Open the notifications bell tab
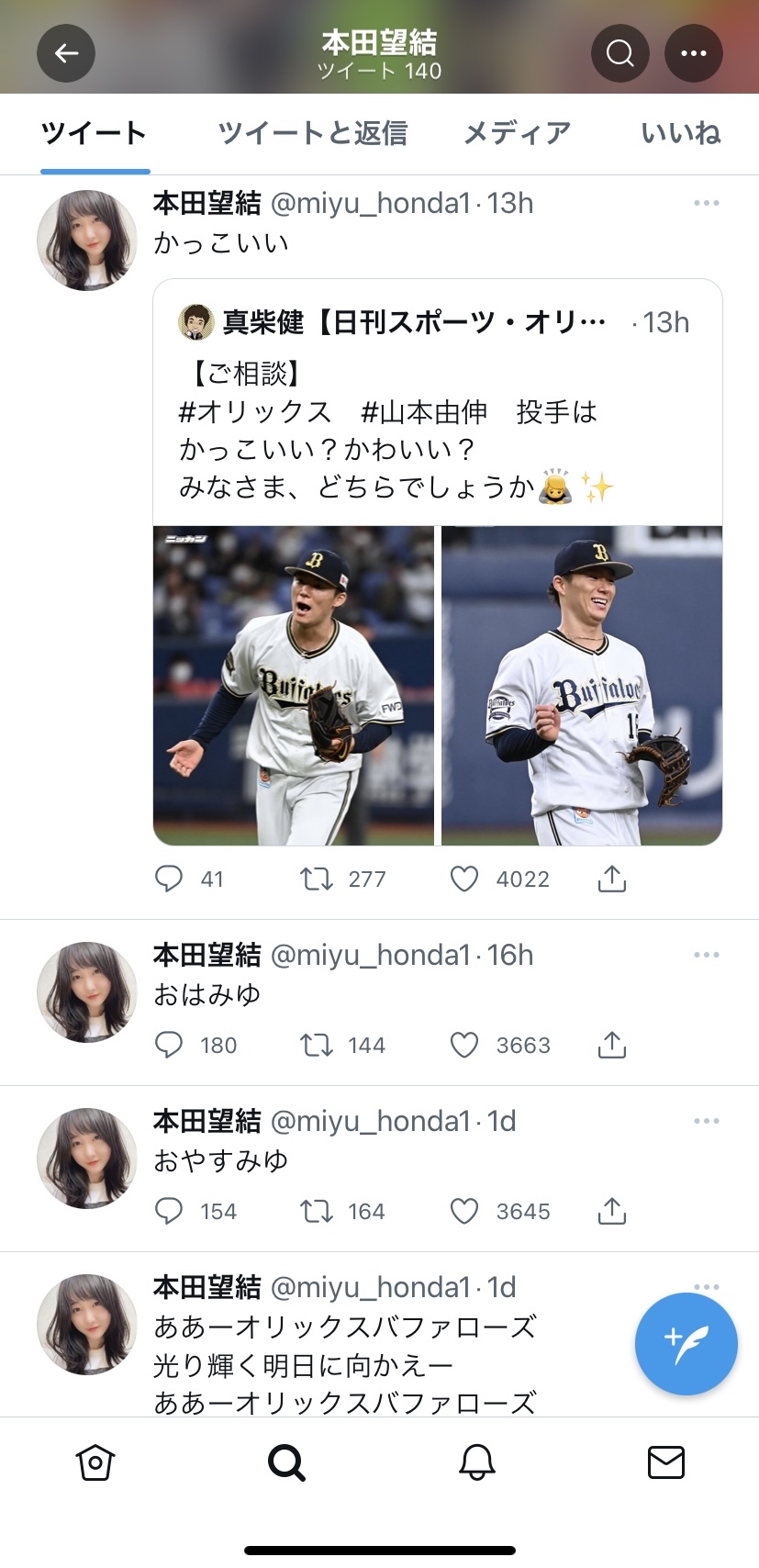The width and height of the screenshot is (759, 1568). (x=477, y=1462)
